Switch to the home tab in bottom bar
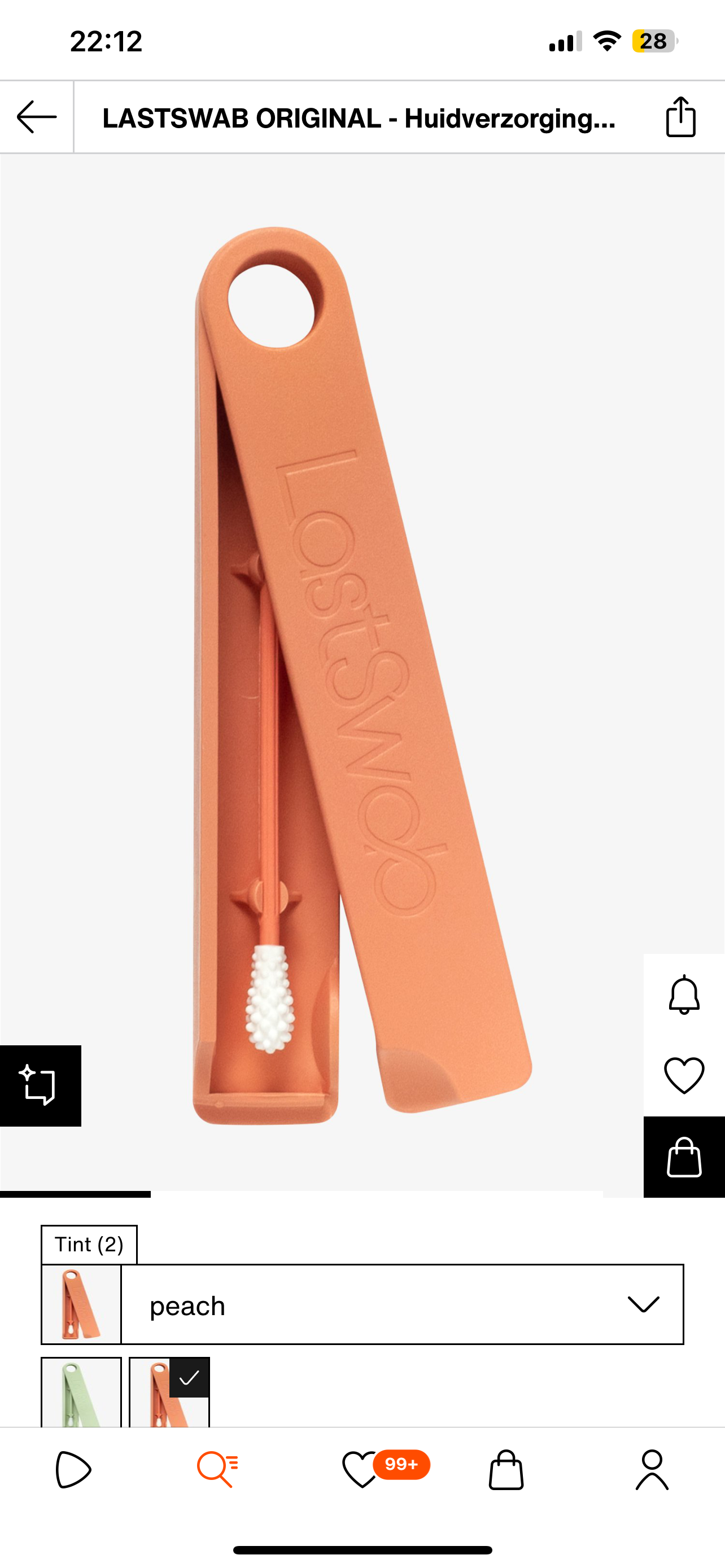Image resolution: width=725 pixels, height=1568 pixels. click(x=73, y=1469)
